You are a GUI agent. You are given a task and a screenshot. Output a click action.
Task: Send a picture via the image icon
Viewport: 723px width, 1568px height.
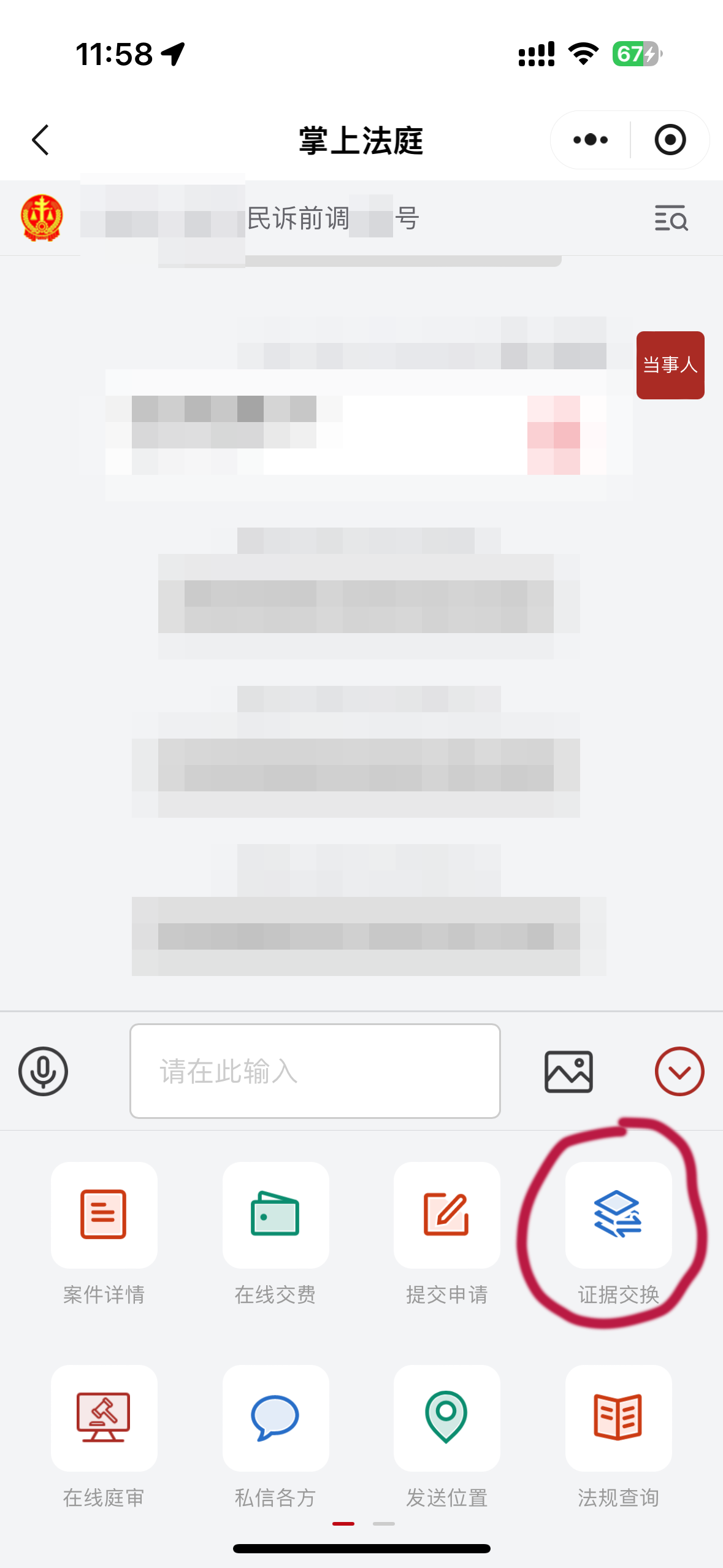coord(568,1071)
